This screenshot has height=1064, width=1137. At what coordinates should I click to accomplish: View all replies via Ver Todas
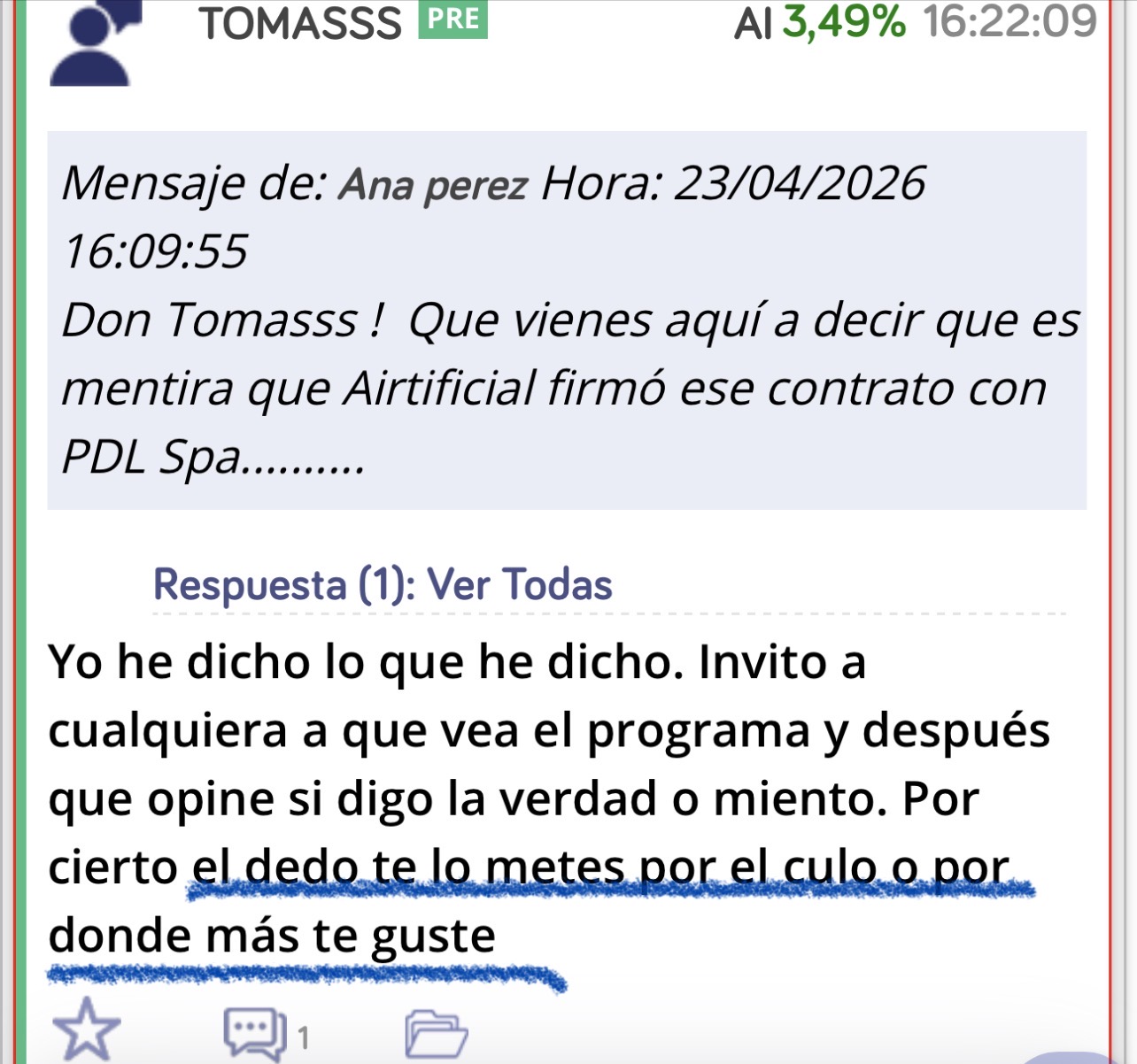tap(519, 584)
